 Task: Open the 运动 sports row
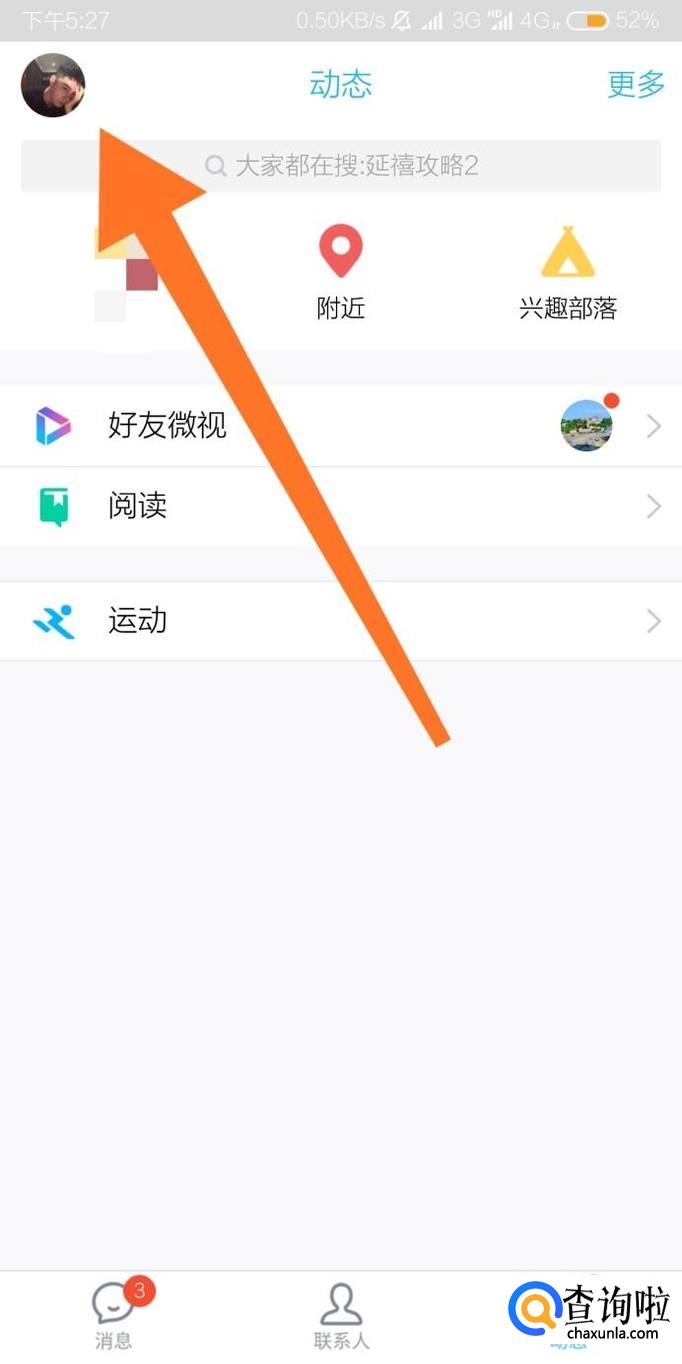(x=340, y=621)
